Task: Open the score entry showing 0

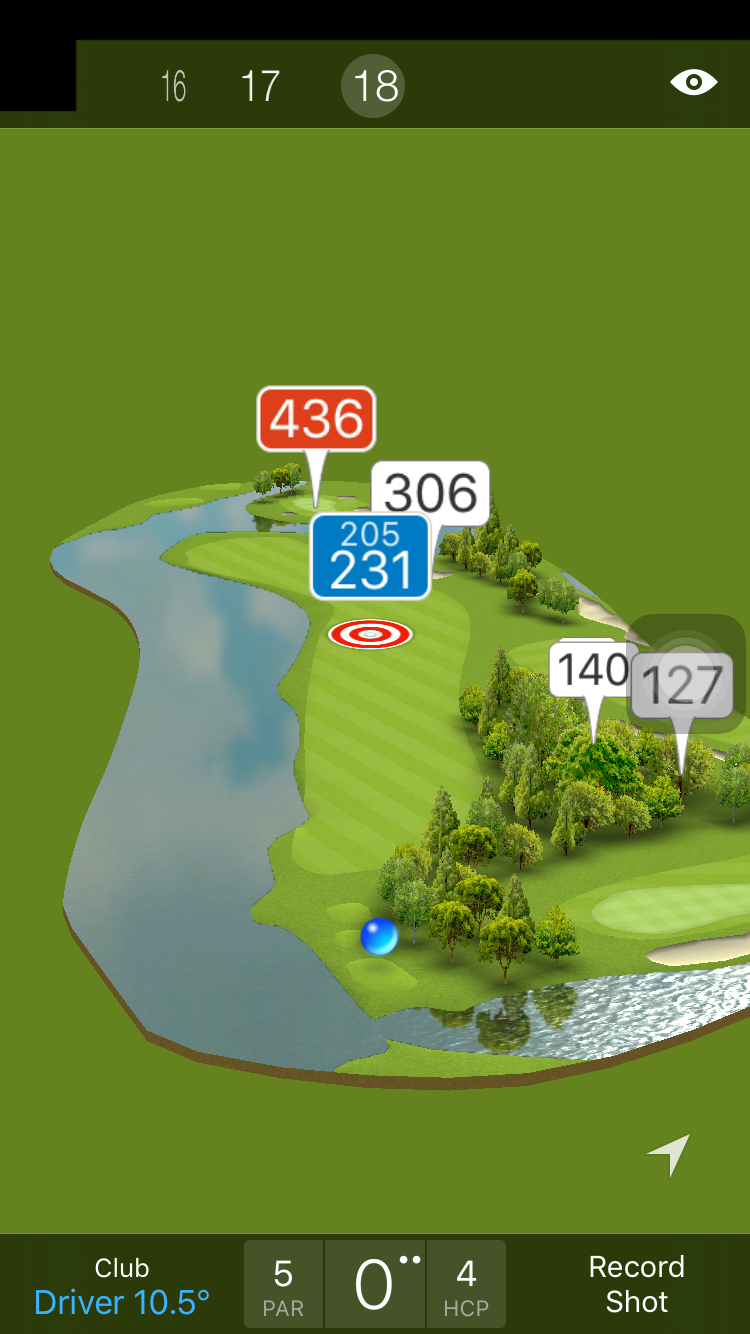Action: tap(375, 1285)
